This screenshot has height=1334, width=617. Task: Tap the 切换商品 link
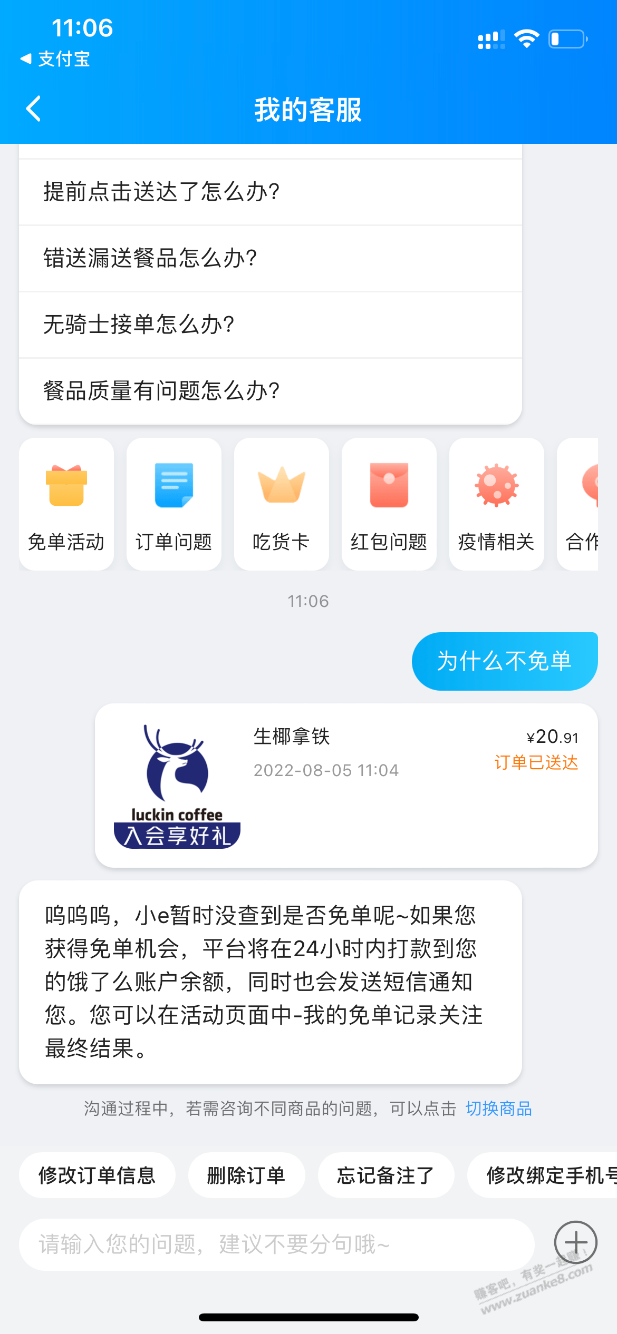498,1108
